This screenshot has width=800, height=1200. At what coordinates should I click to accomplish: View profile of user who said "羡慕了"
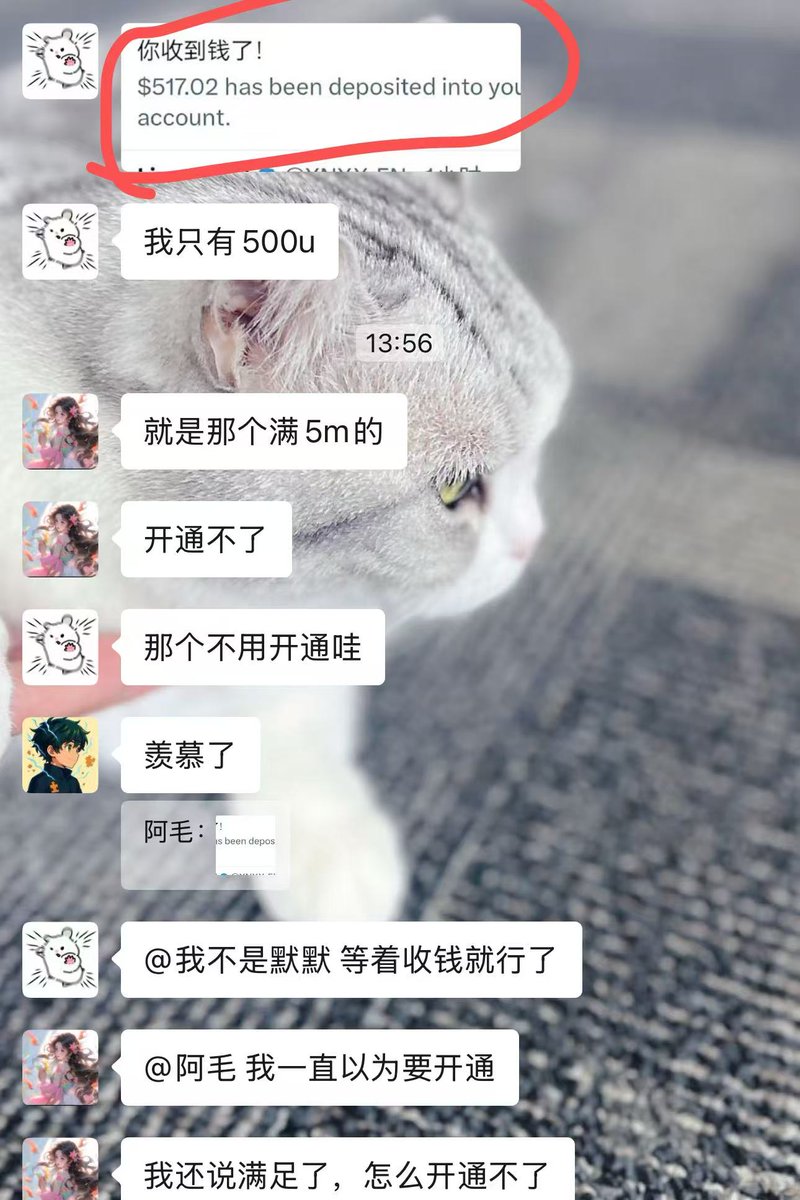pos(60,755)
